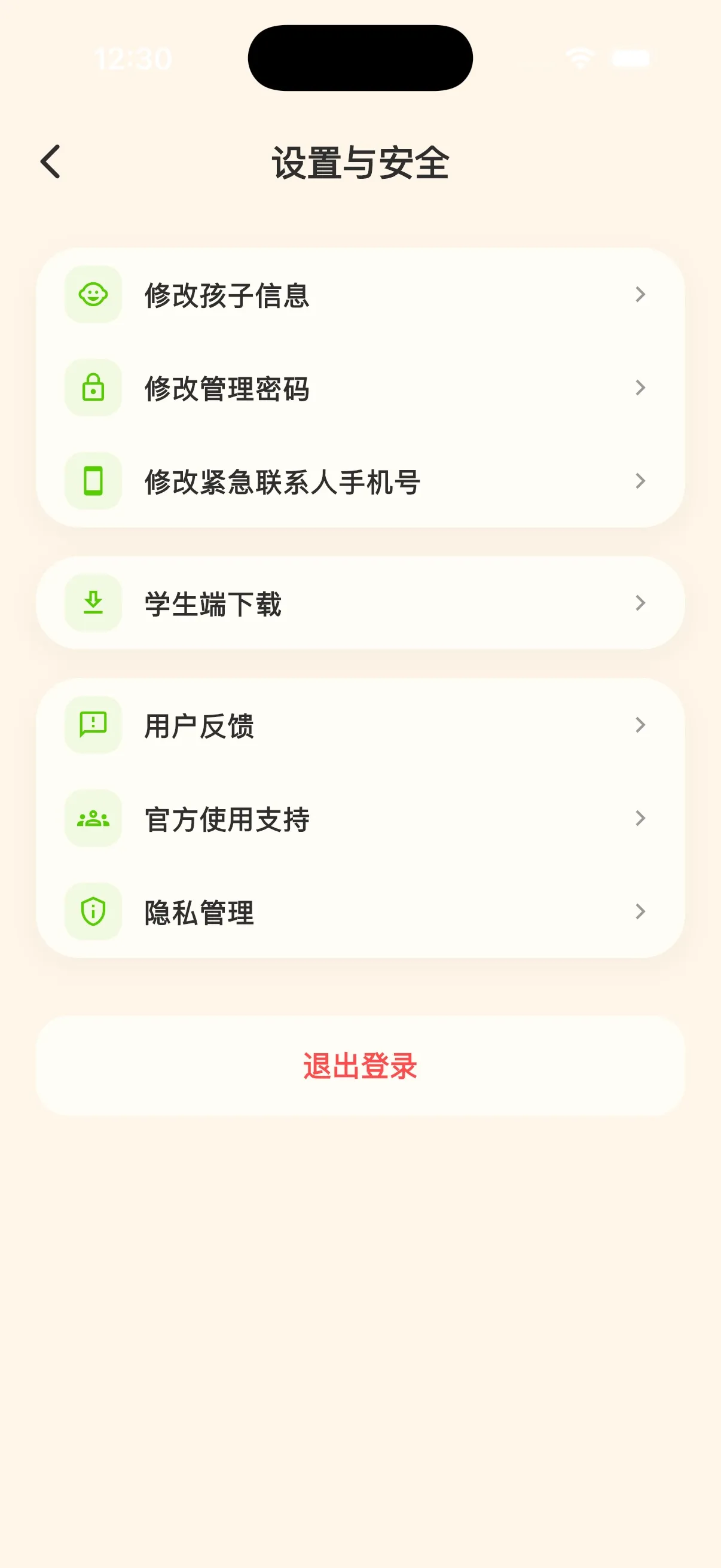Open 修改紧急联系人手机号 settings row
The width and height of the screenshot is (721, 1568).
tap(361, 481)
